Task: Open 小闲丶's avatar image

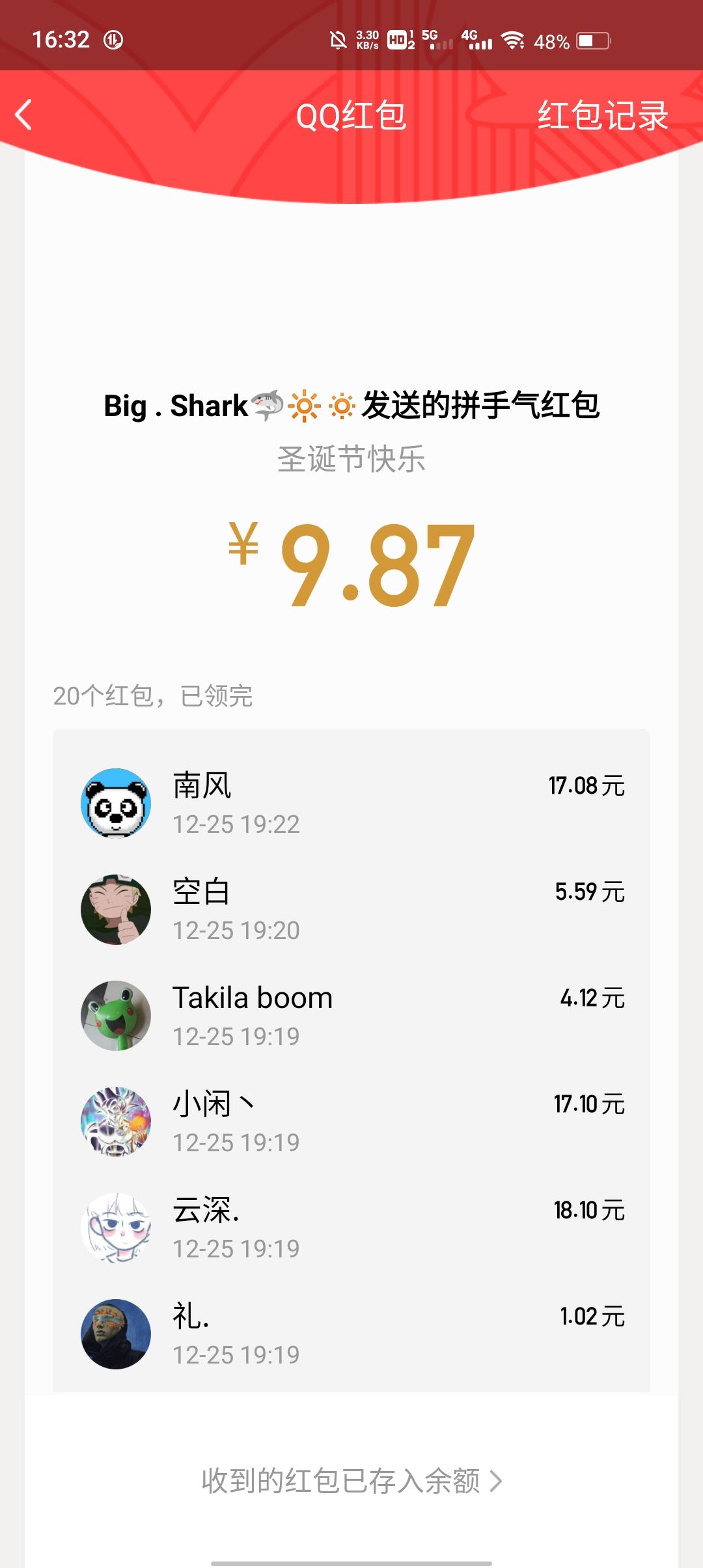Action: point(116,1121)
